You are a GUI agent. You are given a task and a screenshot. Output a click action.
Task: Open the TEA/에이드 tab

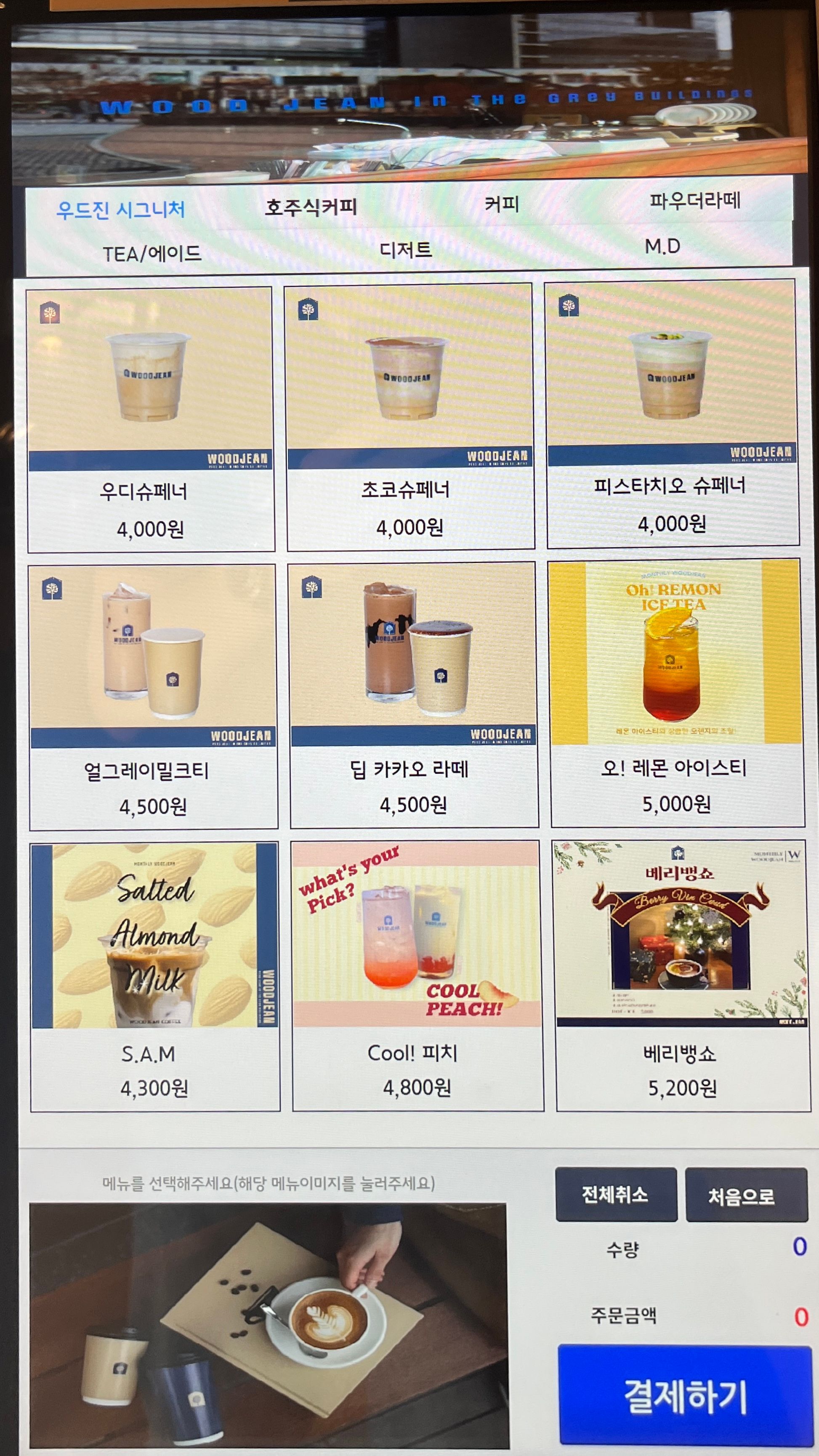coord(152,253)
